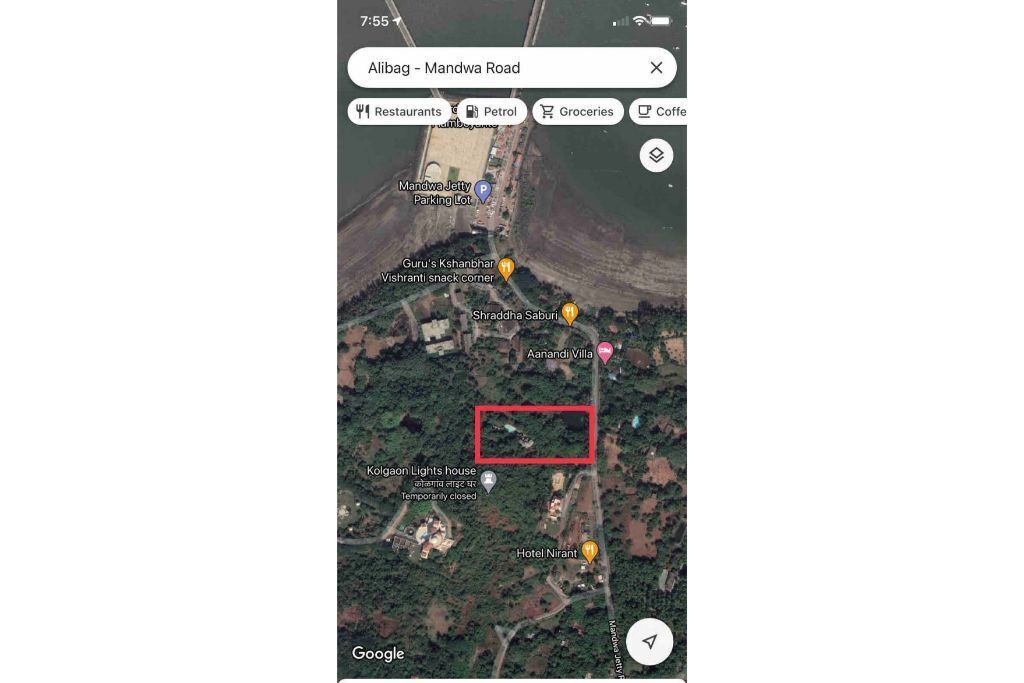Screen dimensions: 1024x683
Task: Select the Restaurants filter chip
Action: pyautogui.click(x=399, y=112)
